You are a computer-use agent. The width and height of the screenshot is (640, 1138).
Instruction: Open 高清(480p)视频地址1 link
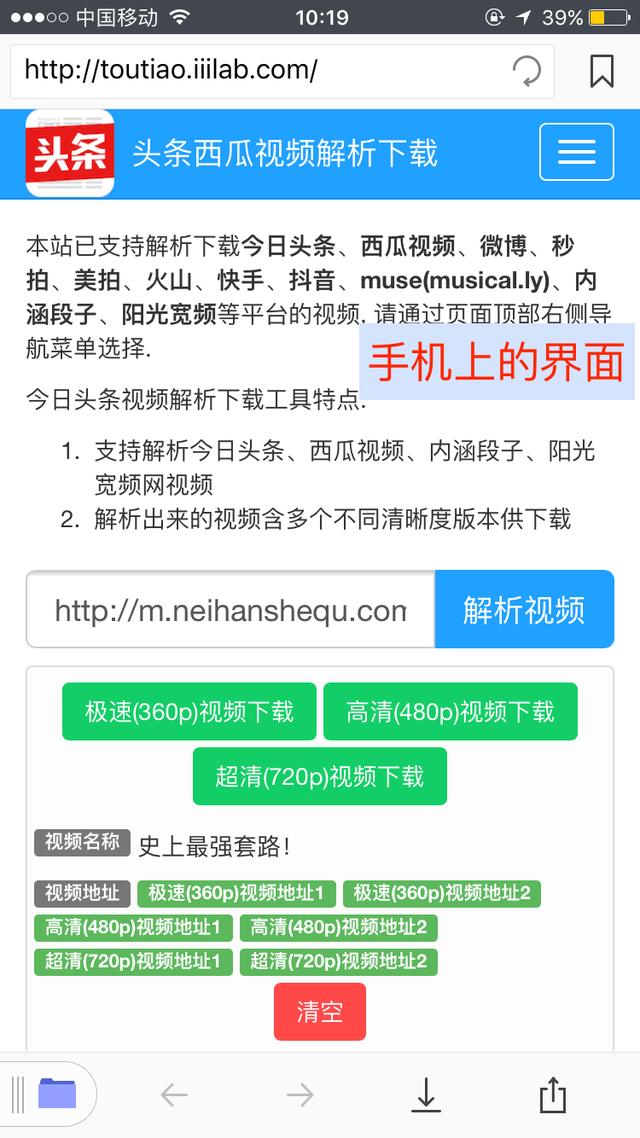134,928
